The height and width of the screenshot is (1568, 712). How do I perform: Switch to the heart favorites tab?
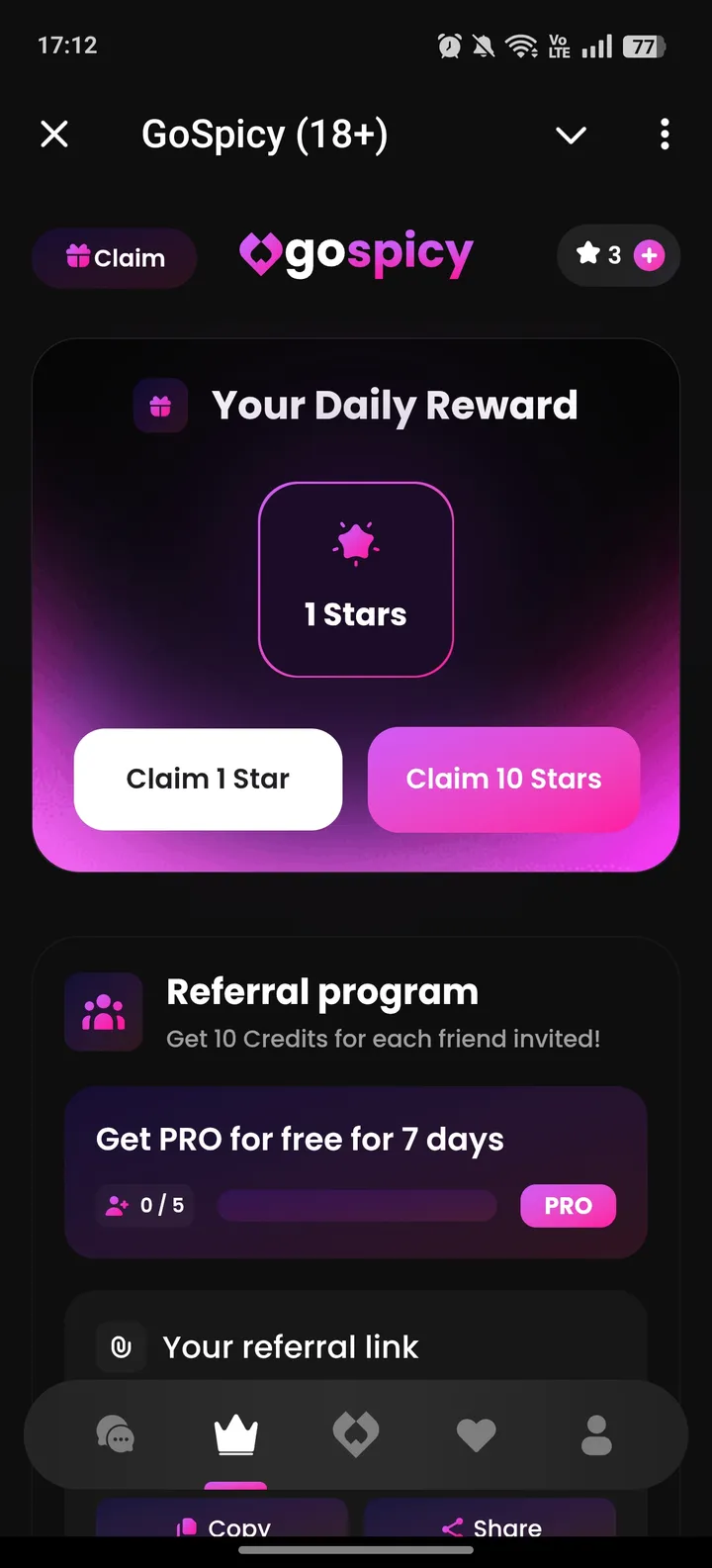pos(476,1434)
